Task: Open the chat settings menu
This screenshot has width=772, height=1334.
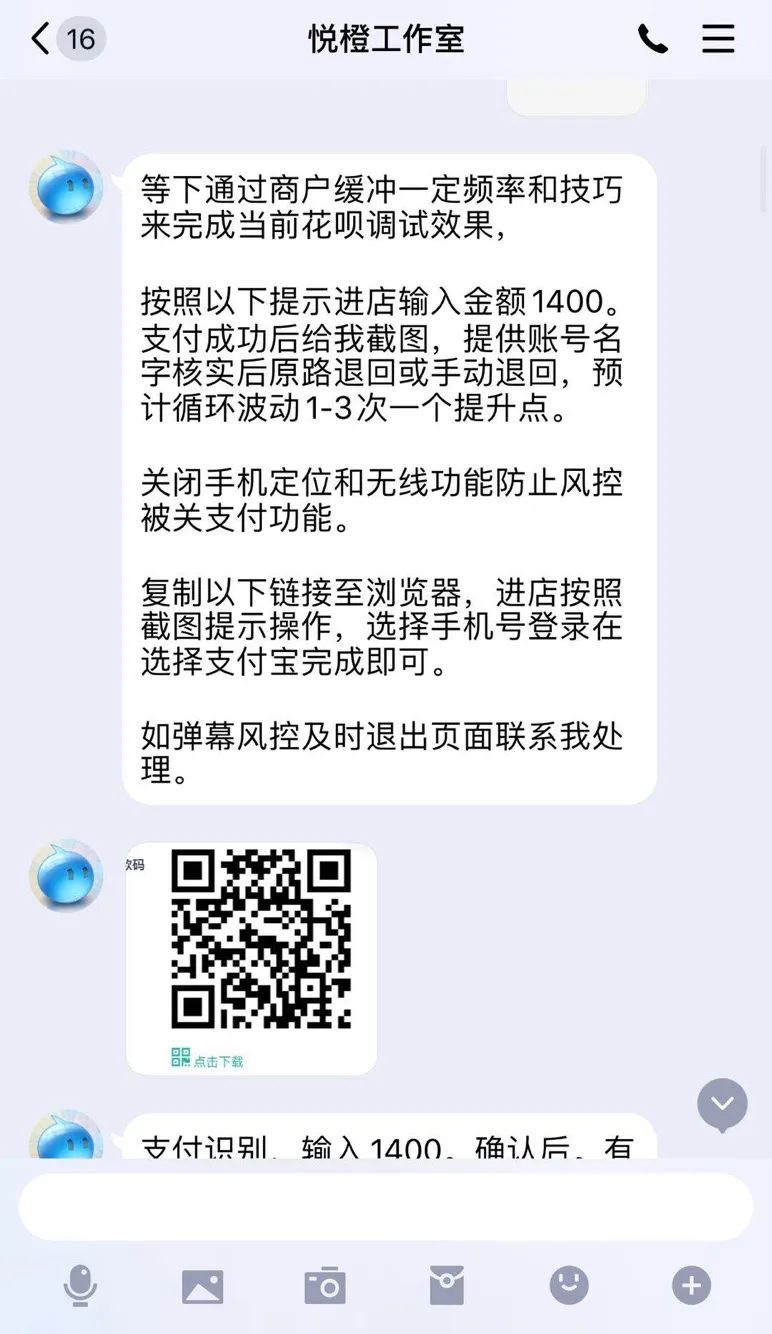Action: click(x=718, y=40)
